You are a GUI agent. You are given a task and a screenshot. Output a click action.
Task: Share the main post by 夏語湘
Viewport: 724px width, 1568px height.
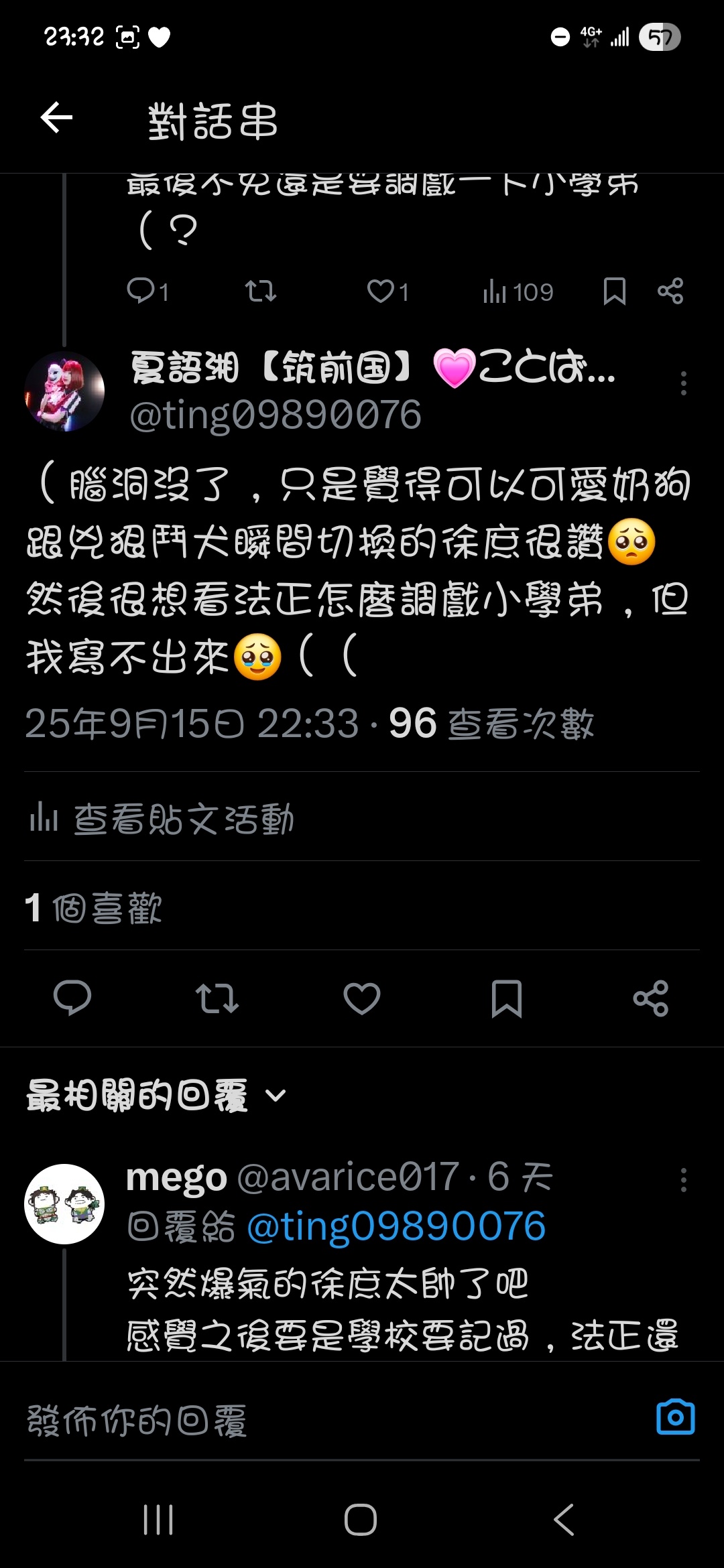(650, 998)
